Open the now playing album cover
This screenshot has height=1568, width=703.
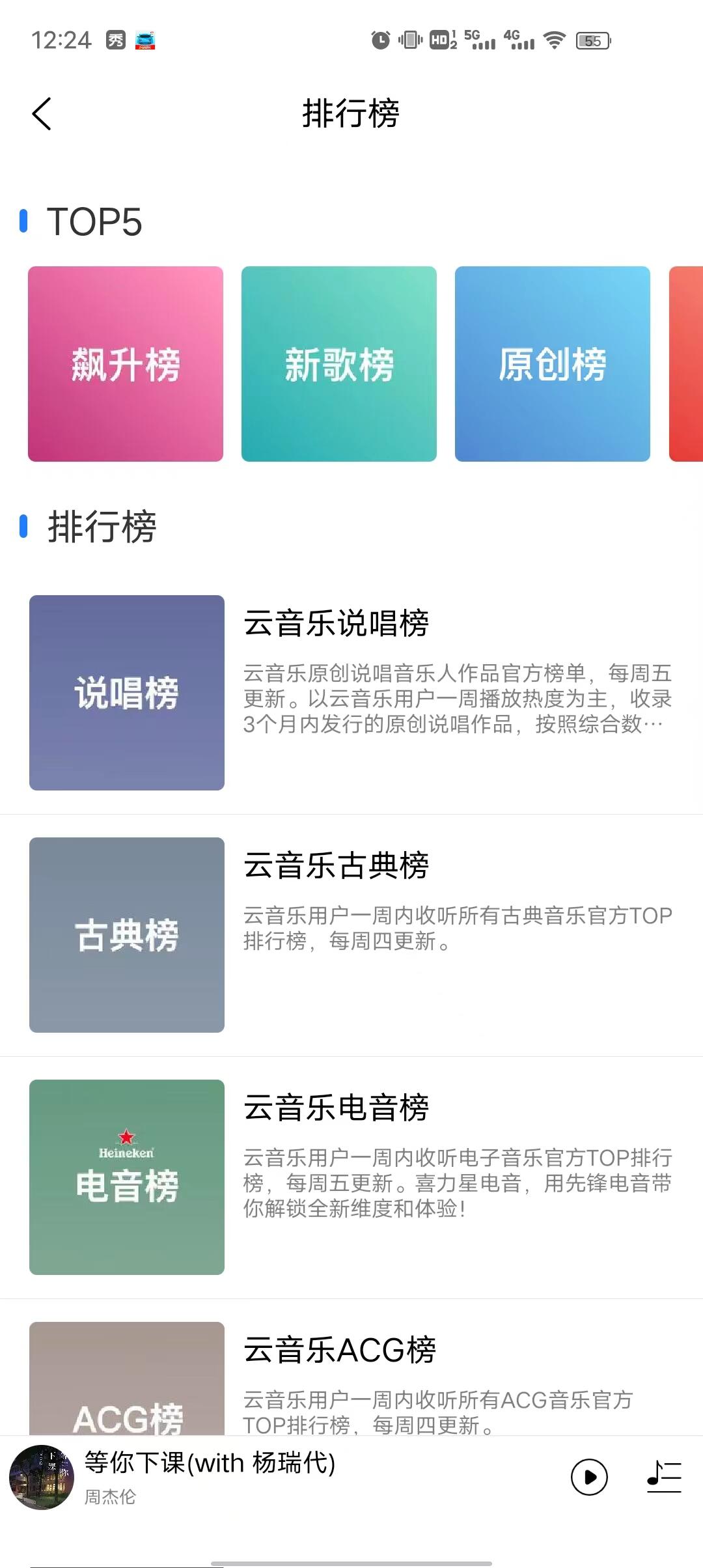coord(42,1477)
